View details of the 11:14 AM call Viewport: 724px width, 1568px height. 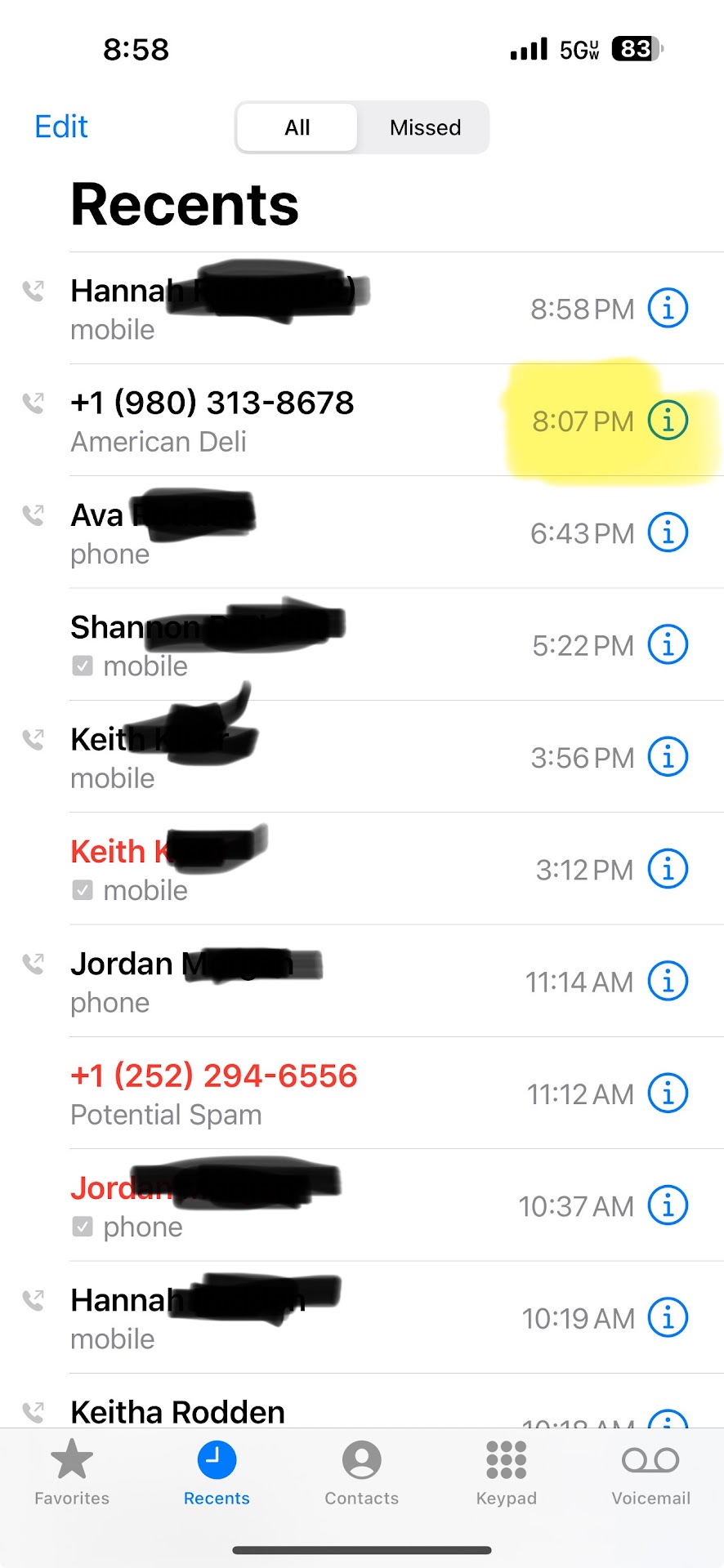pyautogui.click(x=668, y=981)
